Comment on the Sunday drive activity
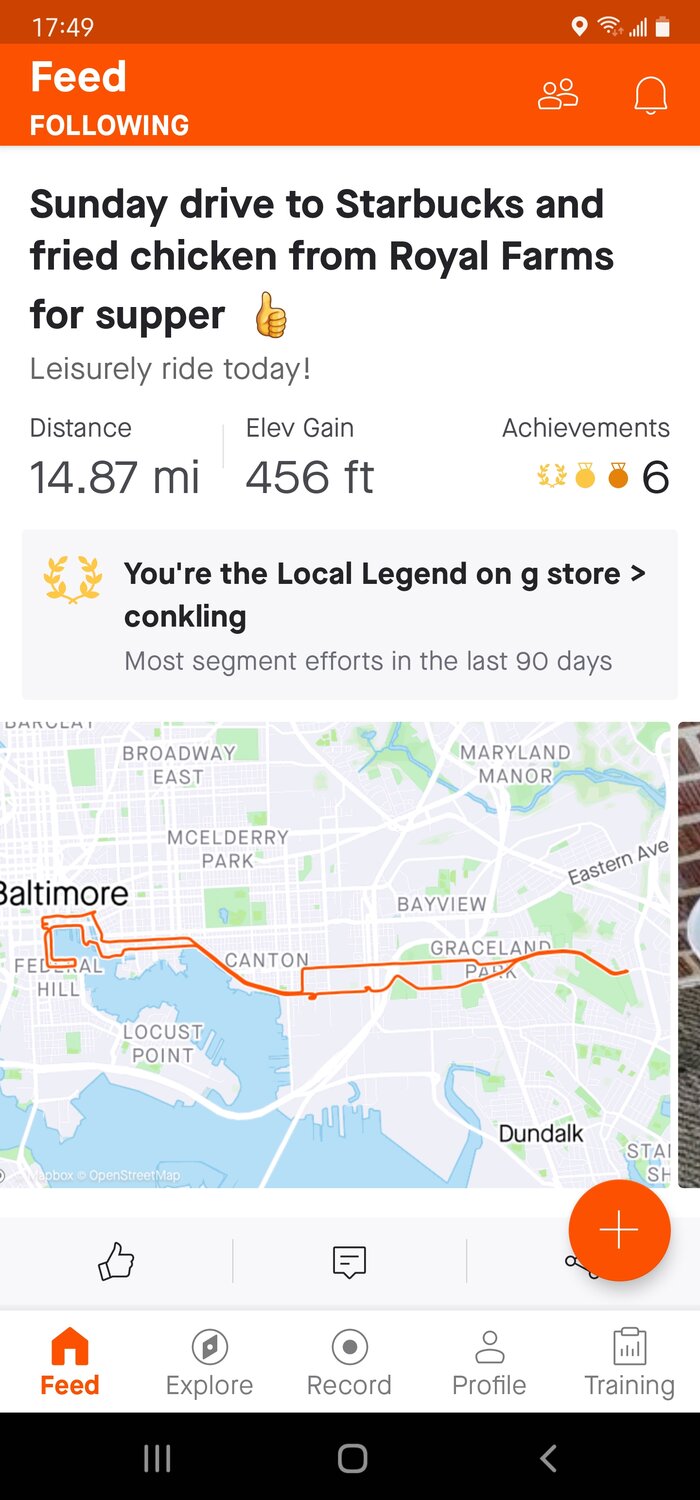The width and height of the screenshot is (700, 1500). [349, 1261]
